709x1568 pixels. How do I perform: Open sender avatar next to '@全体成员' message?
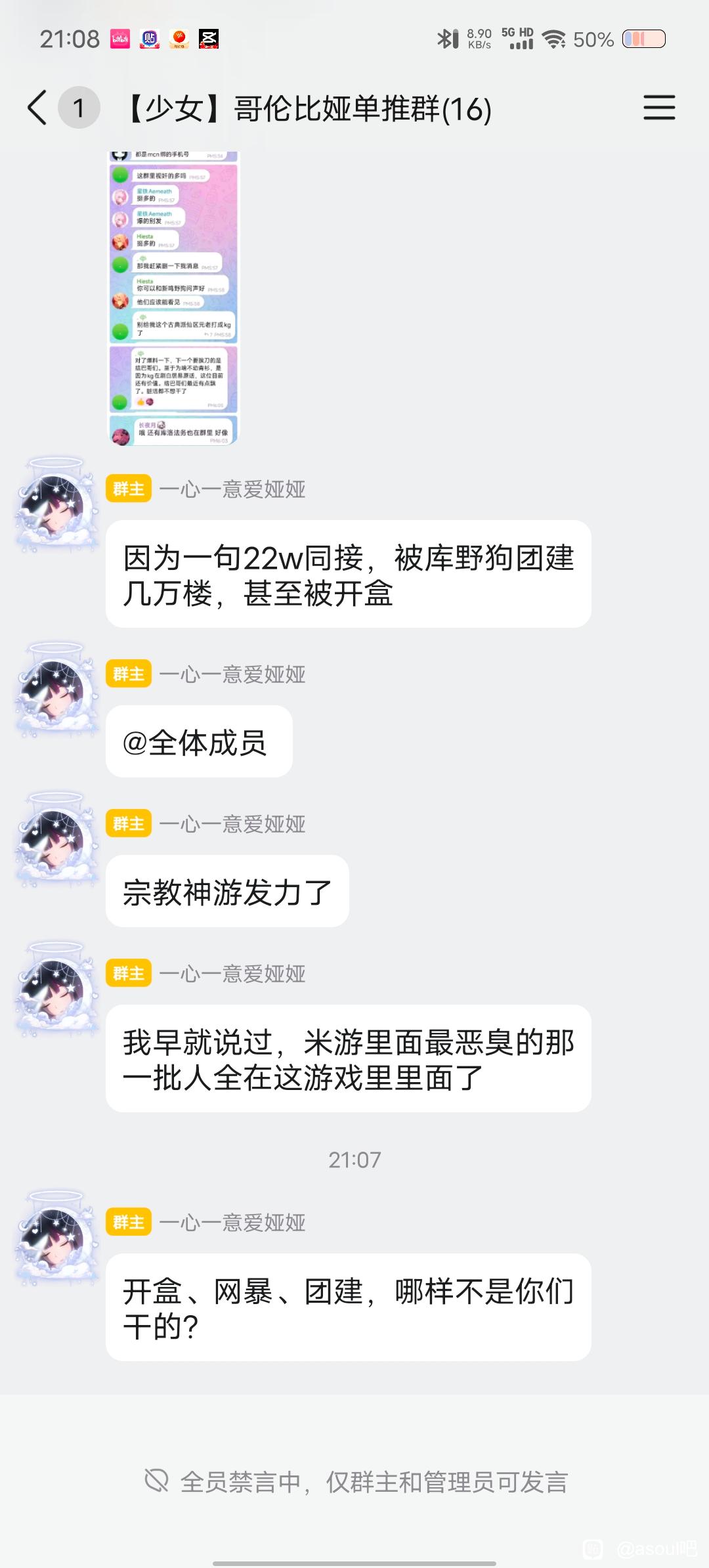pyautogui.click(x=56, y=689)
